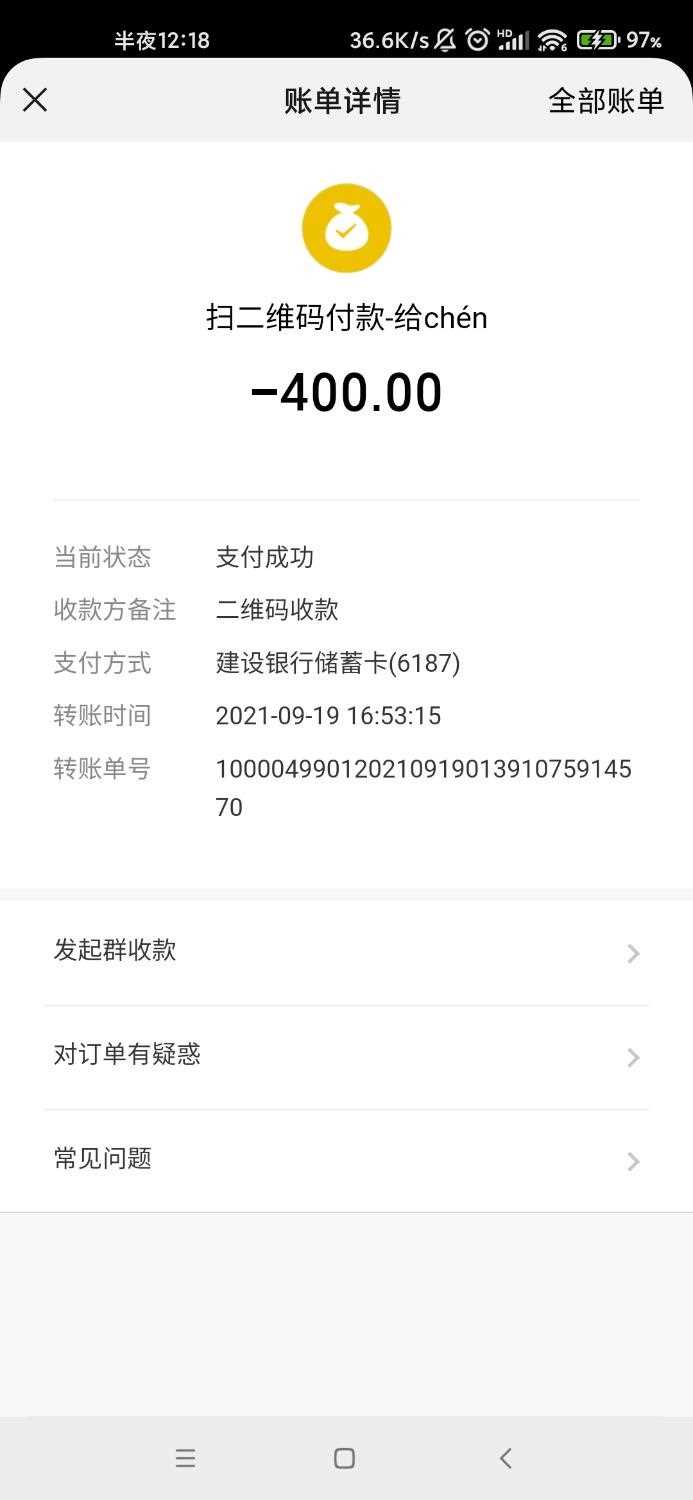The height and width of the screenshot is (1500, 693).
Task: Go to the home screen with the system home button
Action: click(x=344, y=1458)
